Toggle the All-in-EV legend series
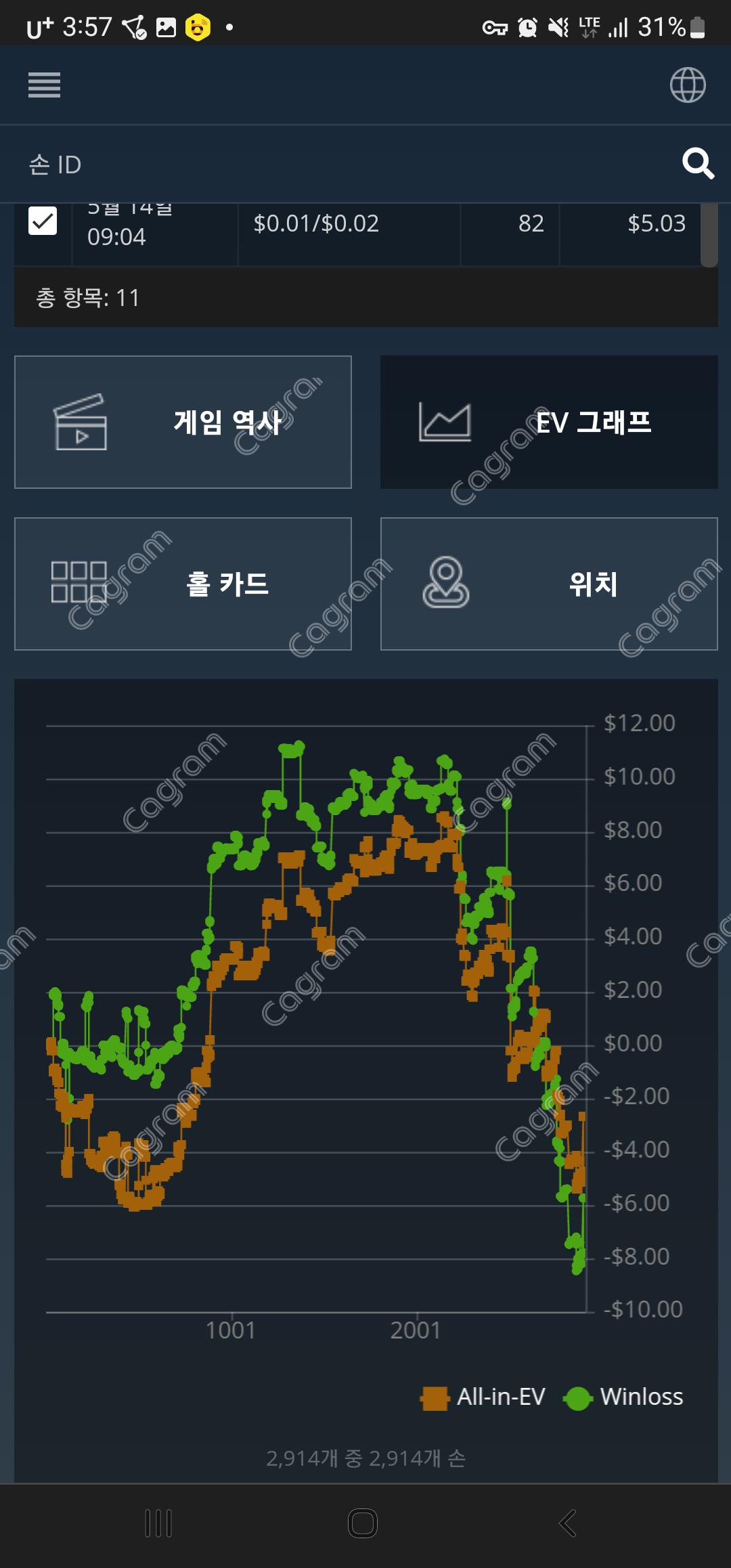Screen dimensions: 731x1568 click(x=483, y=1397)
